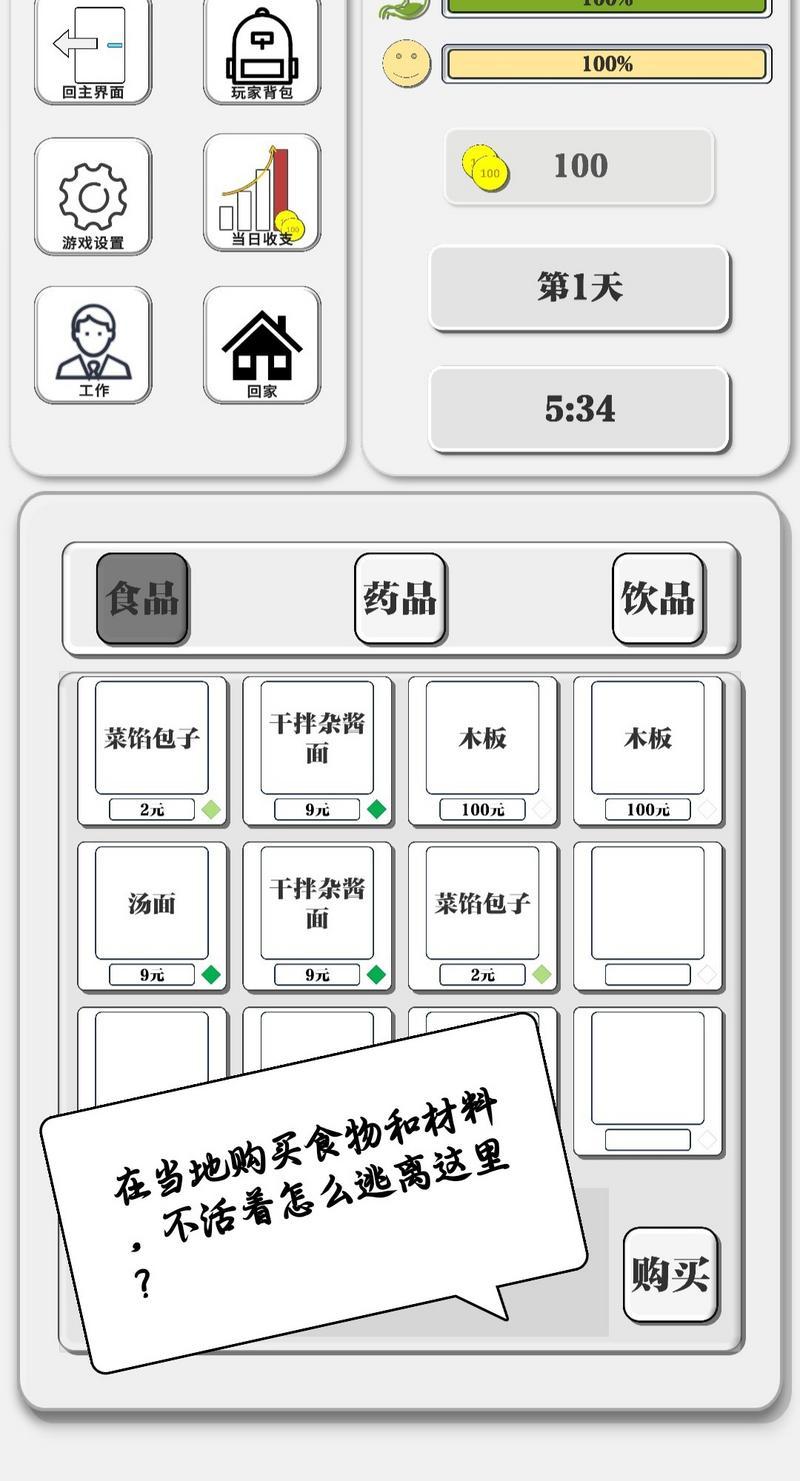The width and height of the screenshot is (800, 1481).
Task: Go to work with 工作 button
Action: 93,345
